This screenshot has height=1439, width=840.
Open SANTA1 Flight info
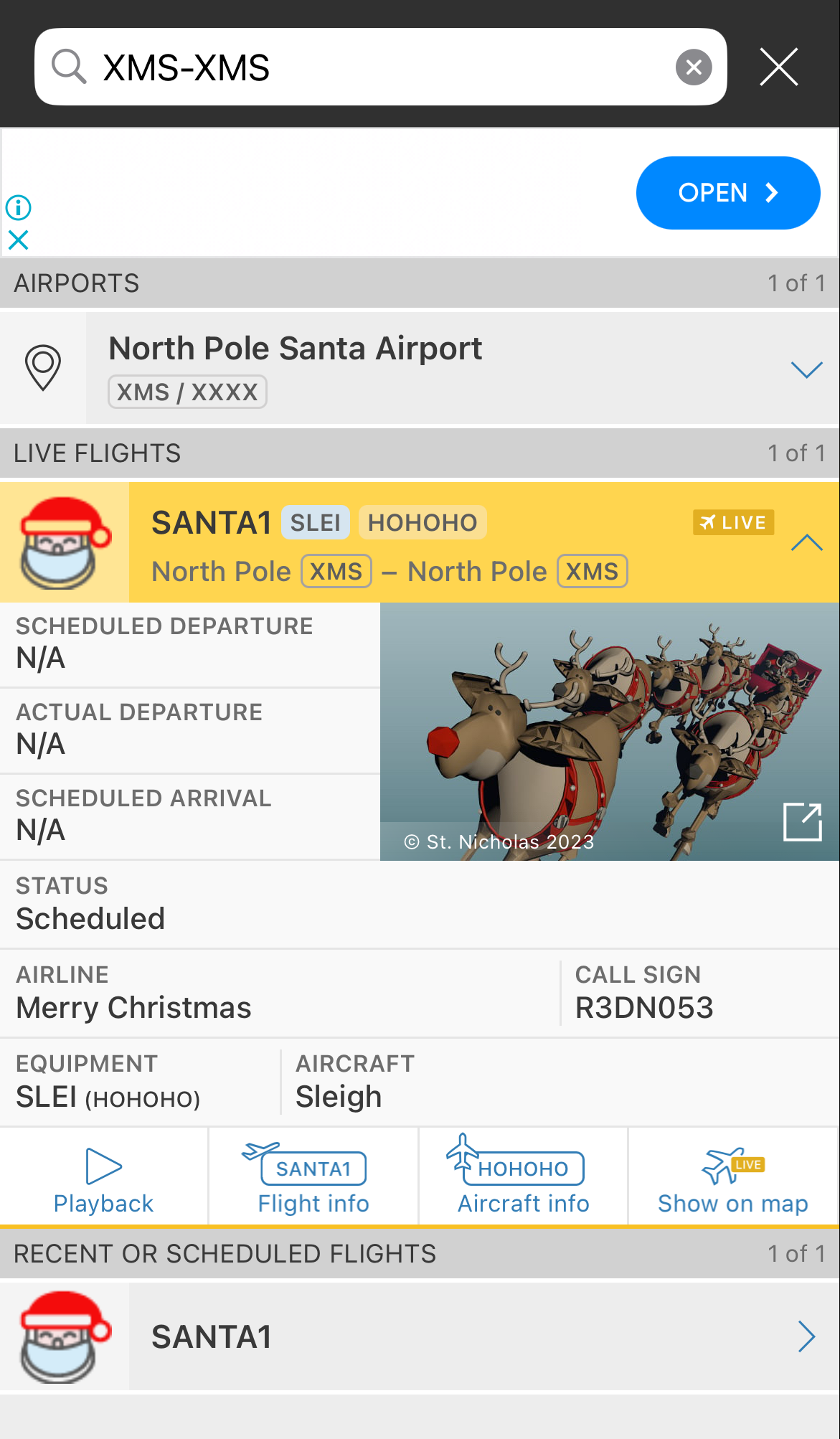pos(313,1178)
